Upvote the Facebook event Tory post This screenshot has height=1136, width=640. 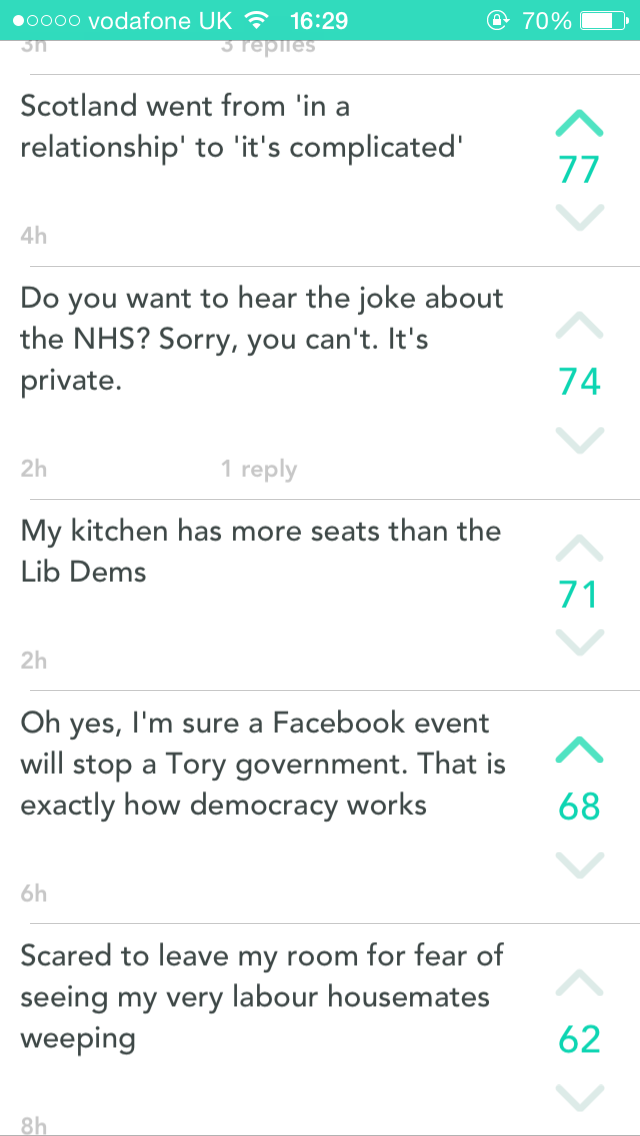[x=579, y=751]
